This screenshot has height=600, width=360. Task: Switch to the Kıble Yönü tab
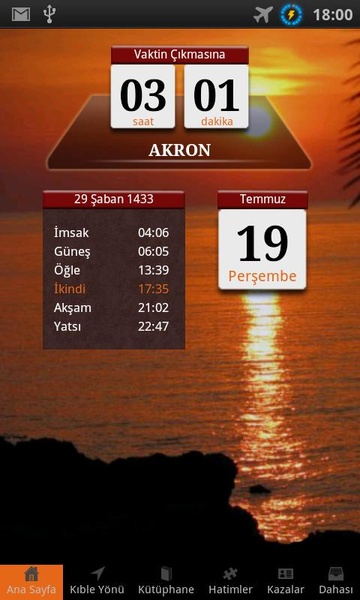(97, 582)
